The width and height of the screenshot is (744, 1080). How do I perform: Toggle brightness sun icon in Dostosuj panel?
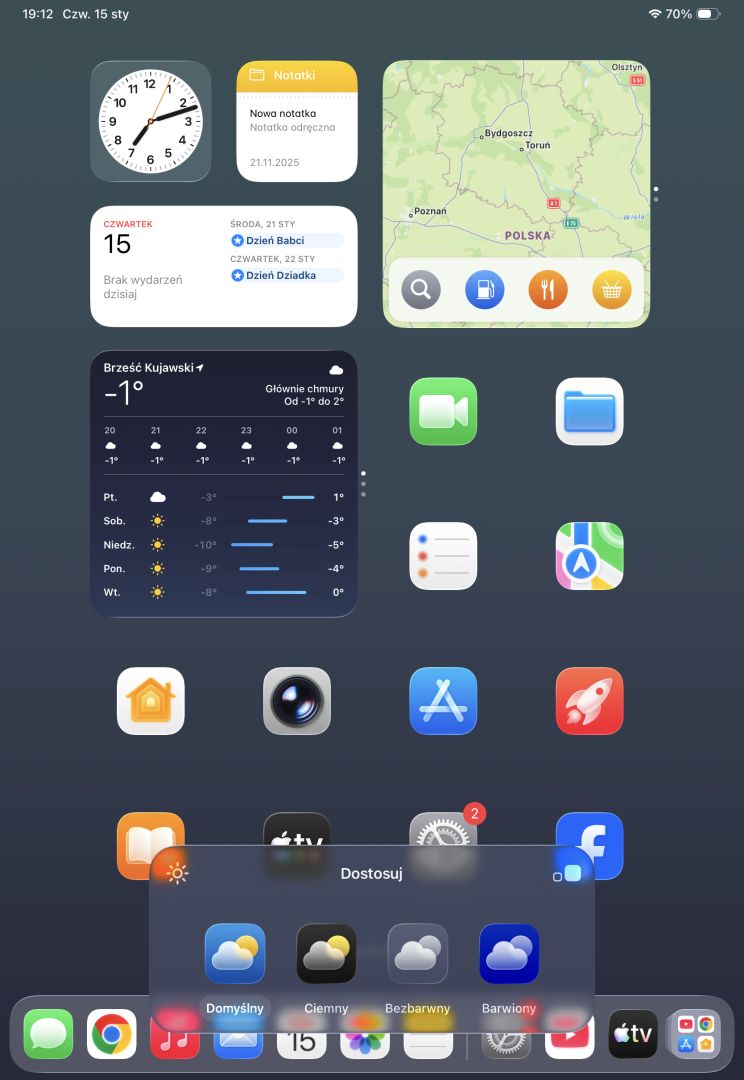(177, 873)
